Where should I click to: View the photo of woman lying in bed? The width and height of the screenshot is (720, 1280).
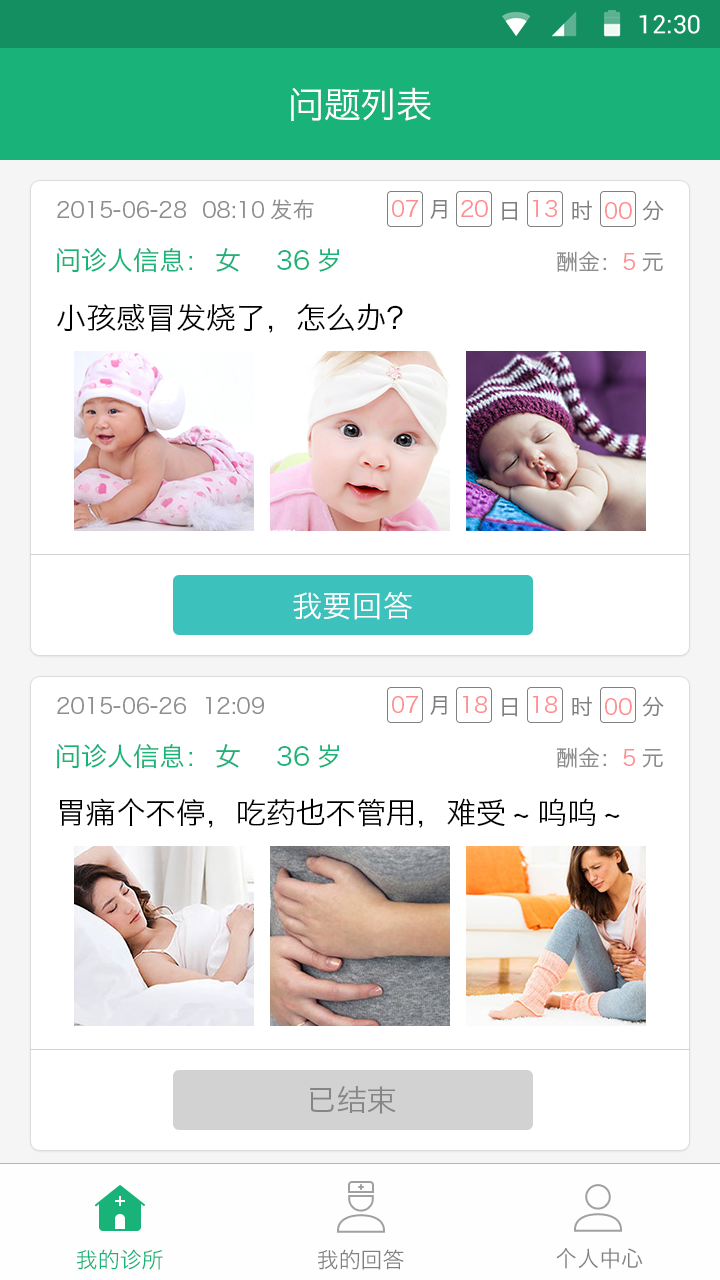tap(164, 936)
